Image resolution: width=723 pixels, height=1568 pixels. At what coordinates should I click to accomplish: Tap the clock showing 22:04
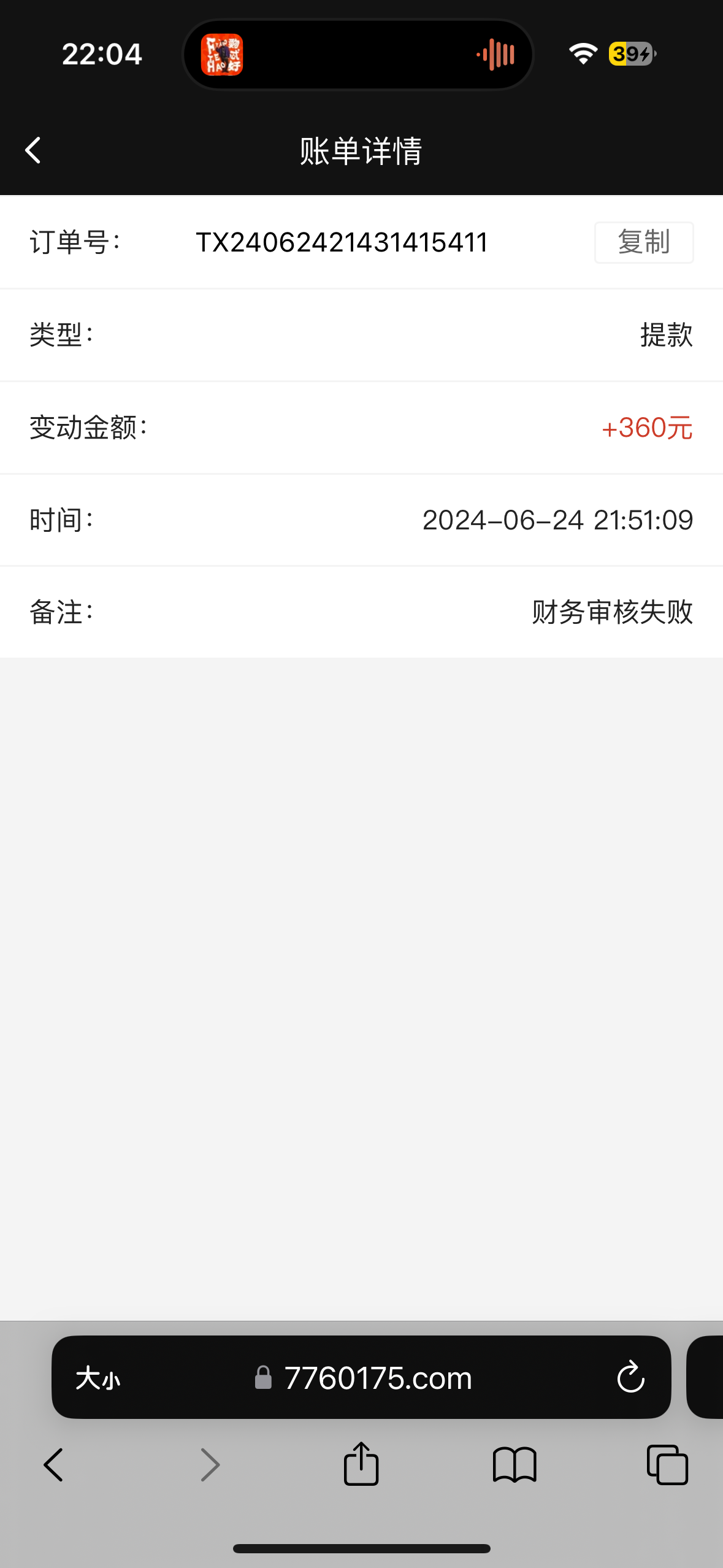[x=102, y=53]
